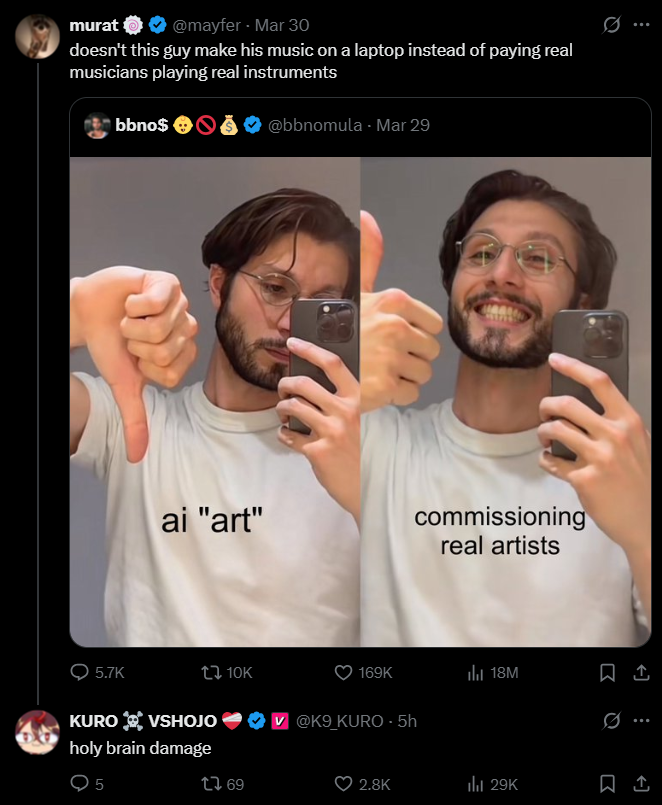Open murat's profile avatar

pyautogui.click(x=38, y=36)
